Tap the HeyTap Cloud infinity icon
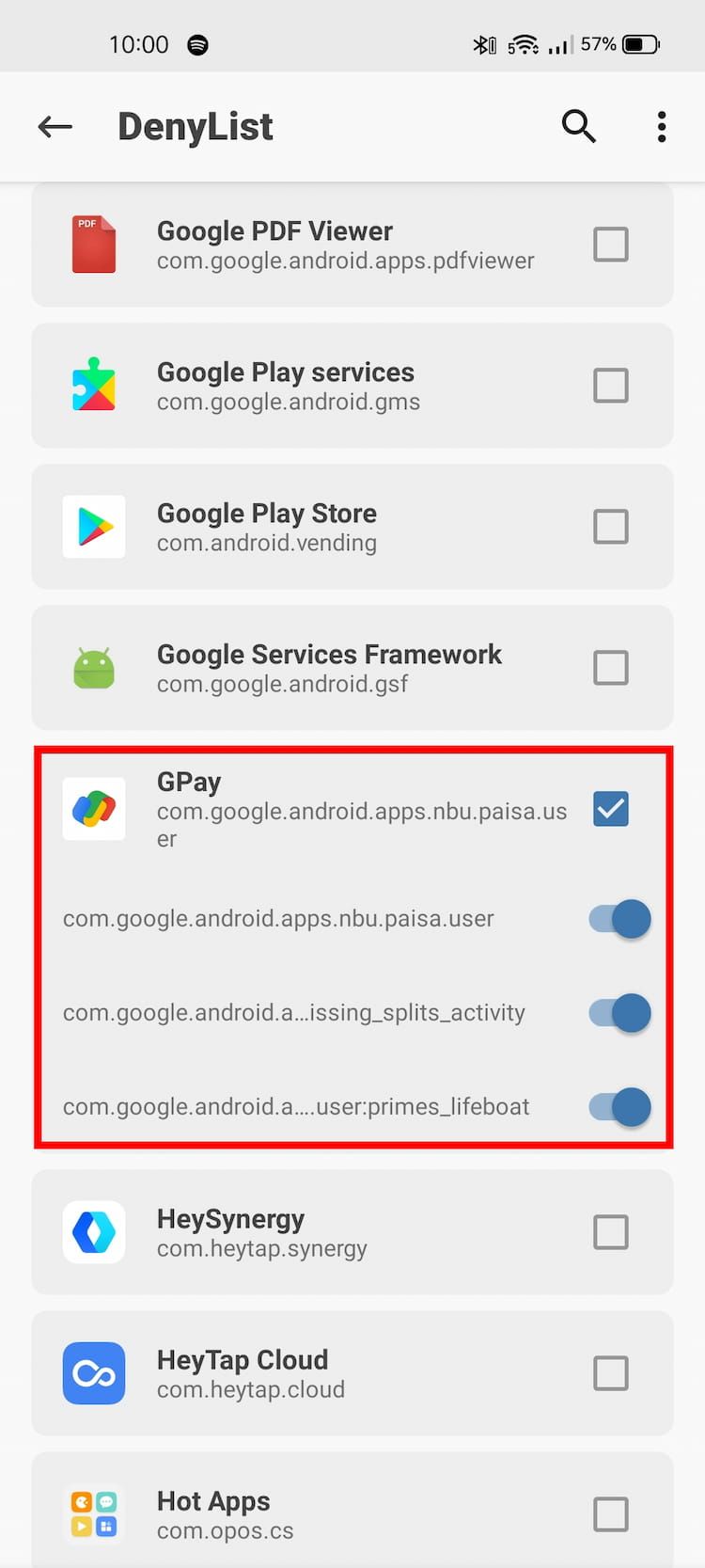Screen dimensions: 705x1568 click(93, 1373)
